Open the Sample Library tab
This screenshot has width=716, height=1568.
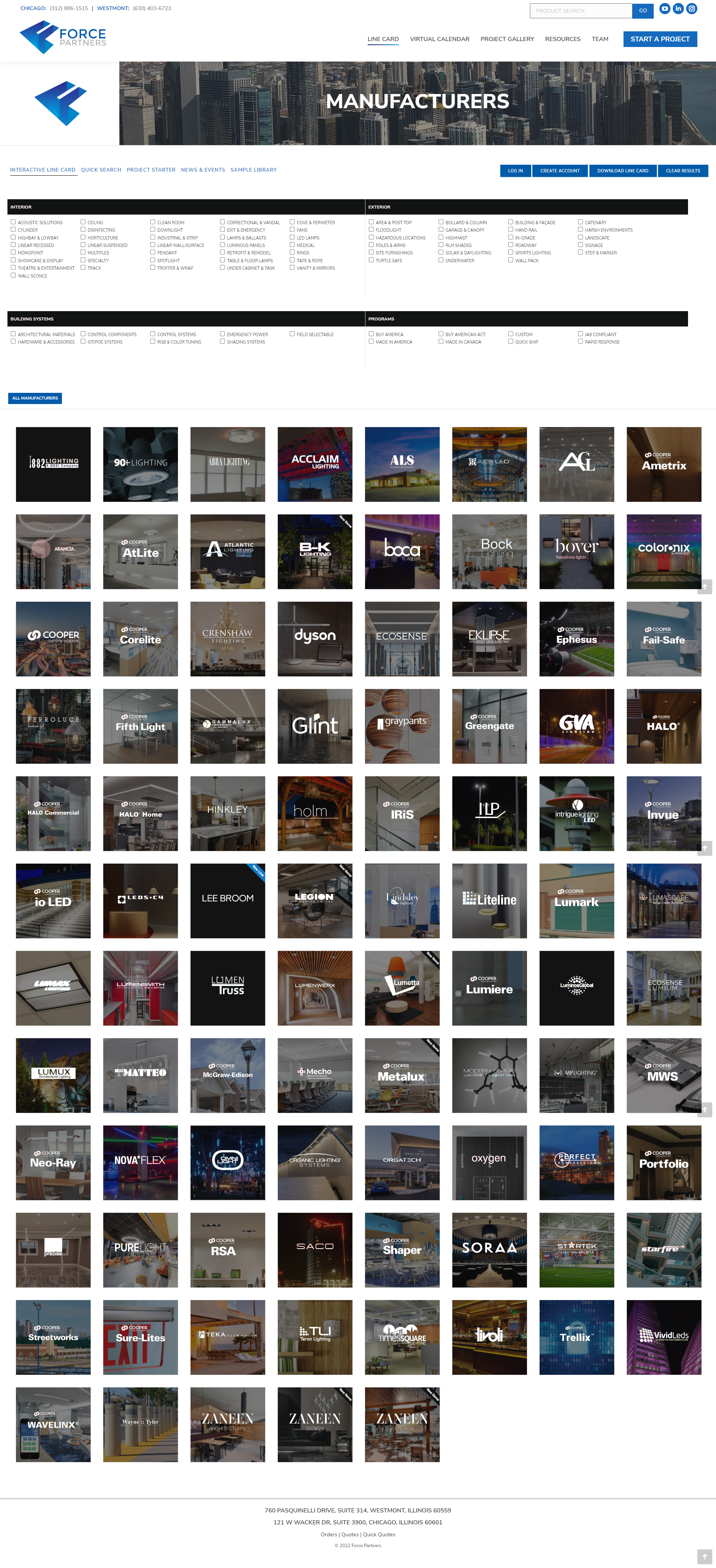coord(253,170)
